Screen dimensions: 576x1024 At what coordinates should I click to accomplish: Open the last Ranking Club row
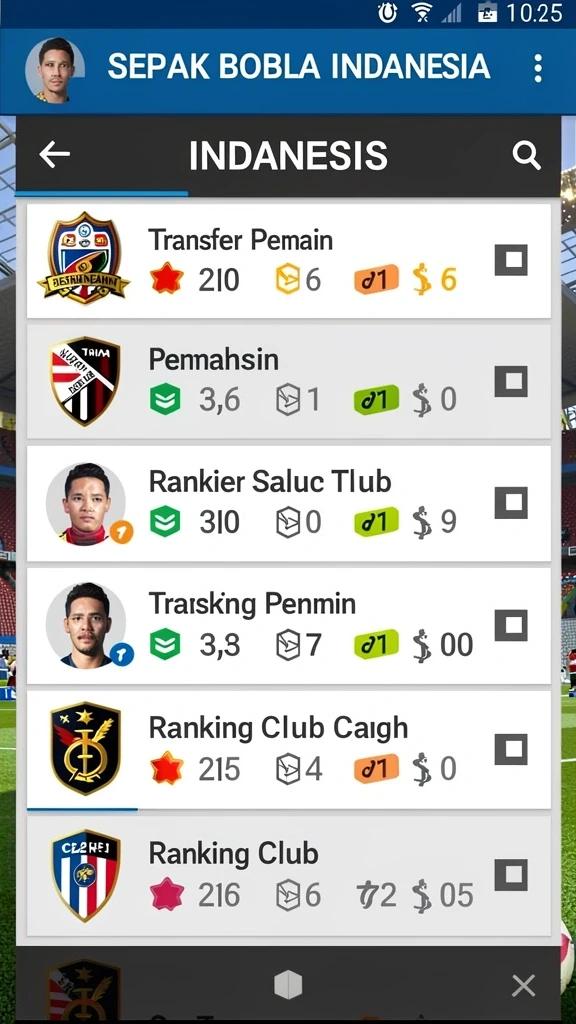point(289,876)
